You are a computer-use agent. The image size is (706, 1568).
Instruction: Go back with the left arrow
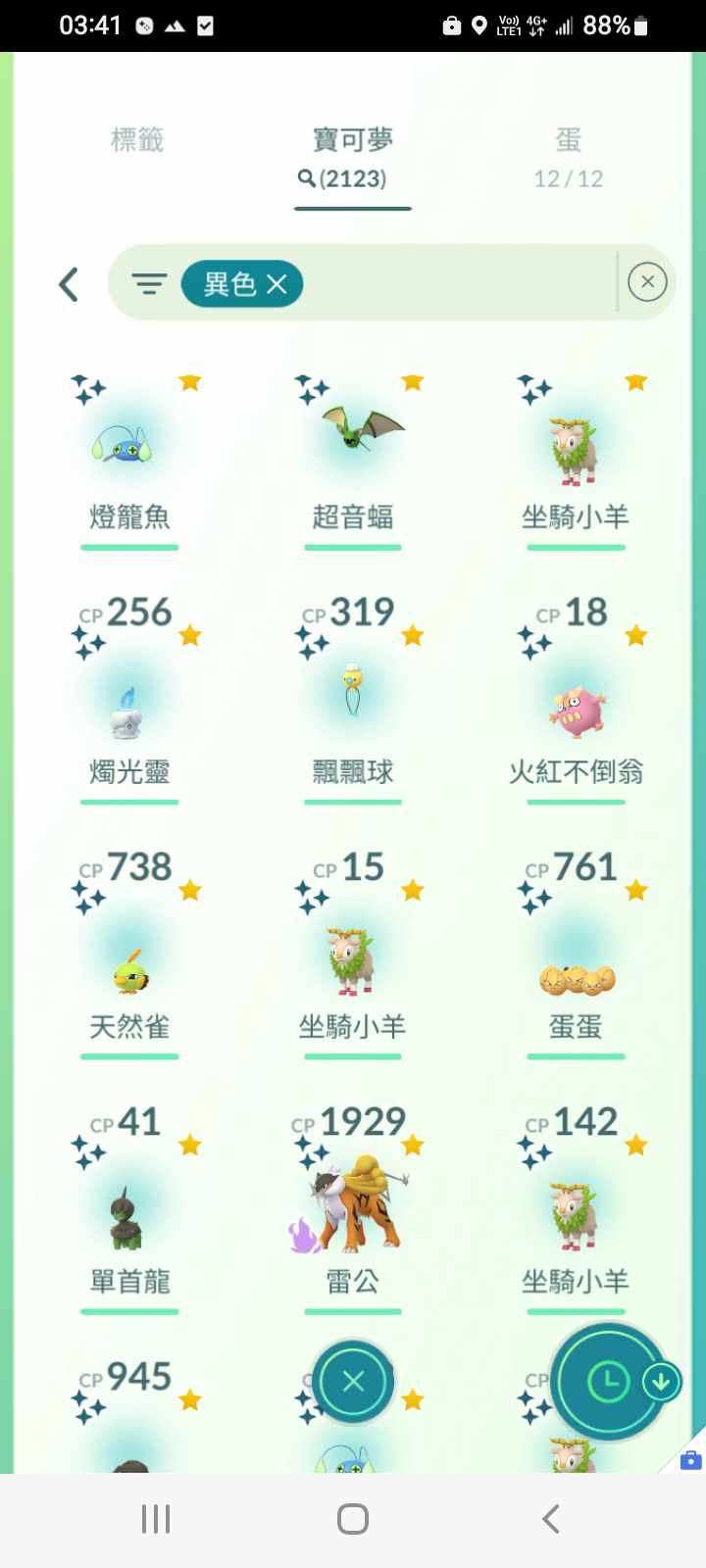pos(68,284)
